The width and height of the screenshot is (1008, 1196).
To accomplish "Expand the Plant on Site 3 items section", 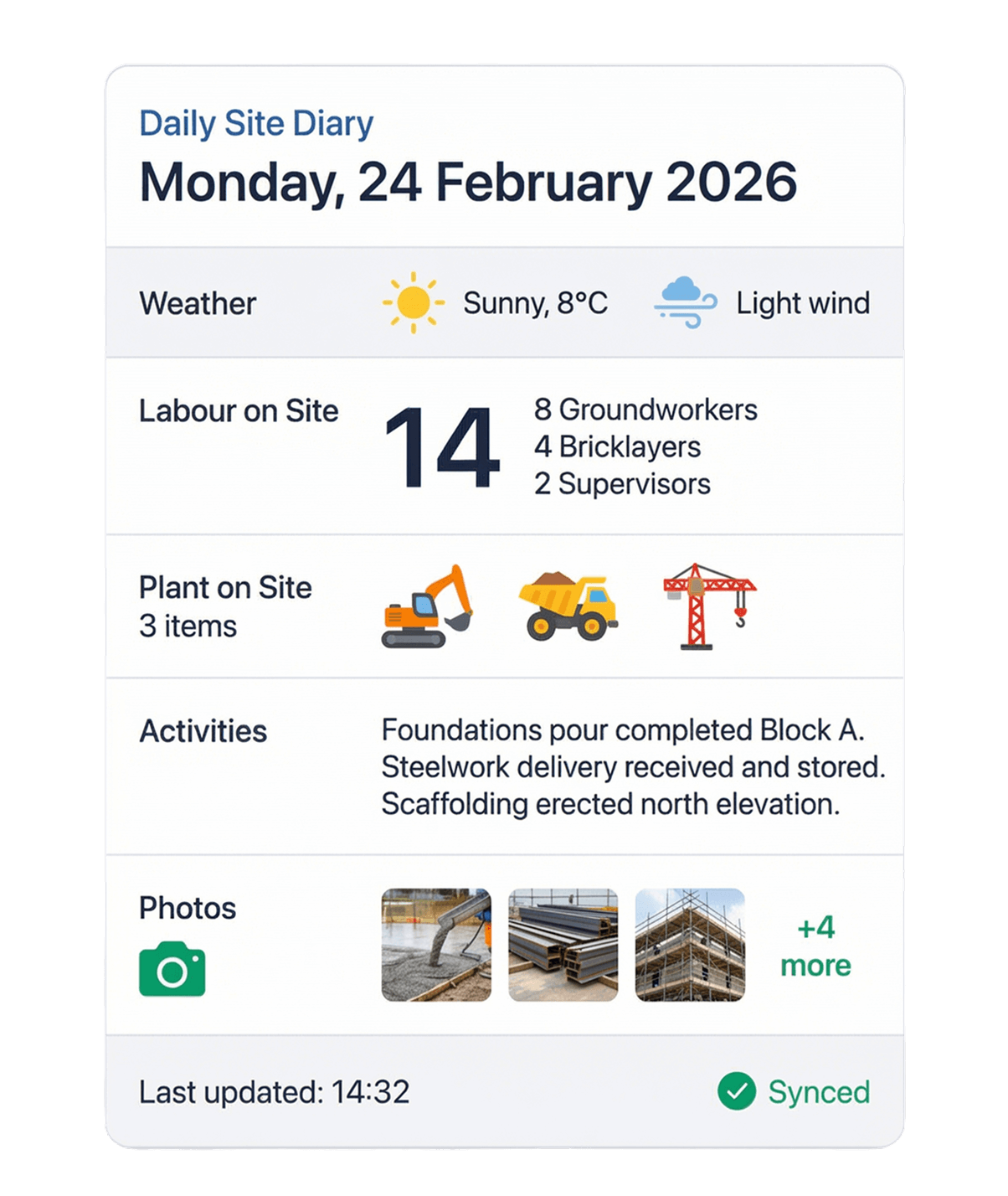I will click(x=226, y=605).
